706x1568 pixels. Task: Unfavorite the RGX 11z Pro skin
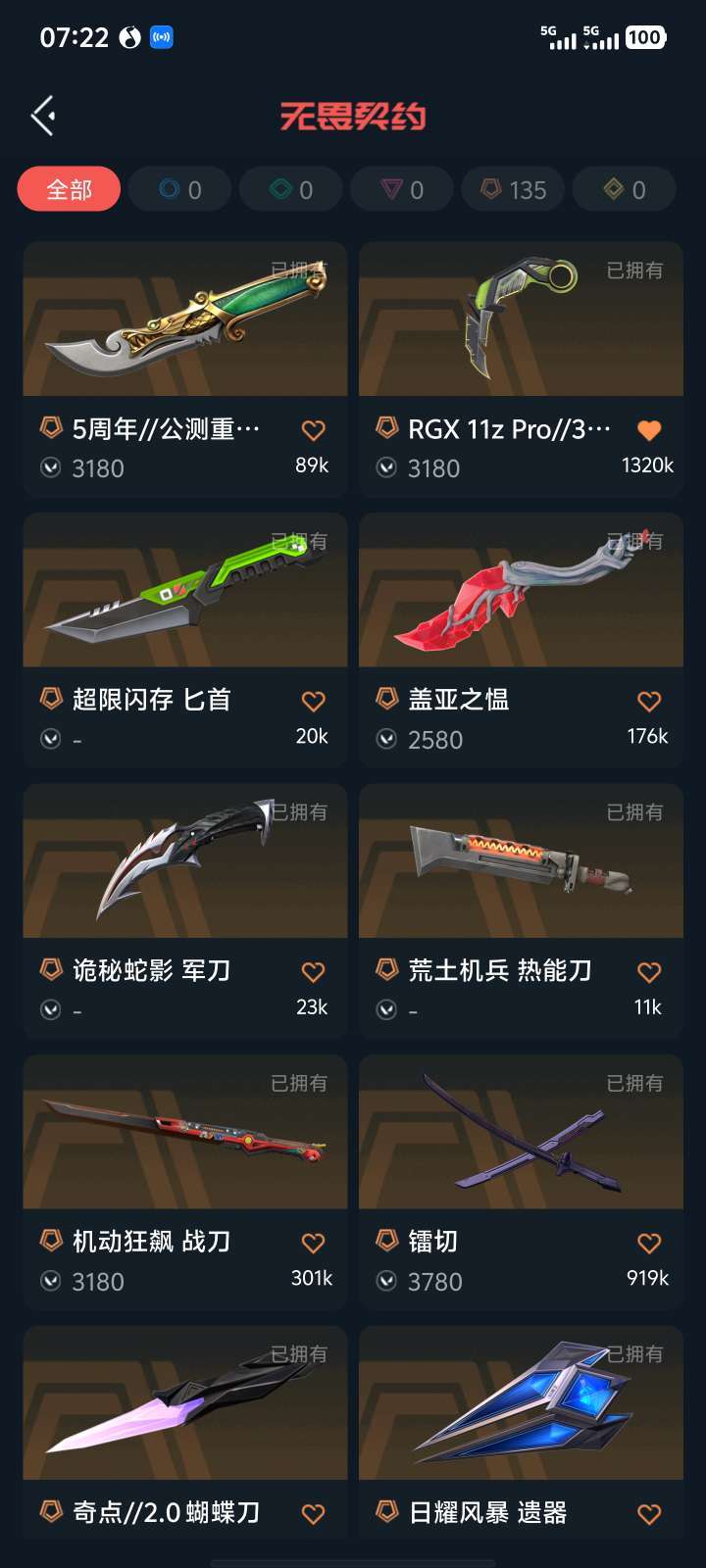648,427
